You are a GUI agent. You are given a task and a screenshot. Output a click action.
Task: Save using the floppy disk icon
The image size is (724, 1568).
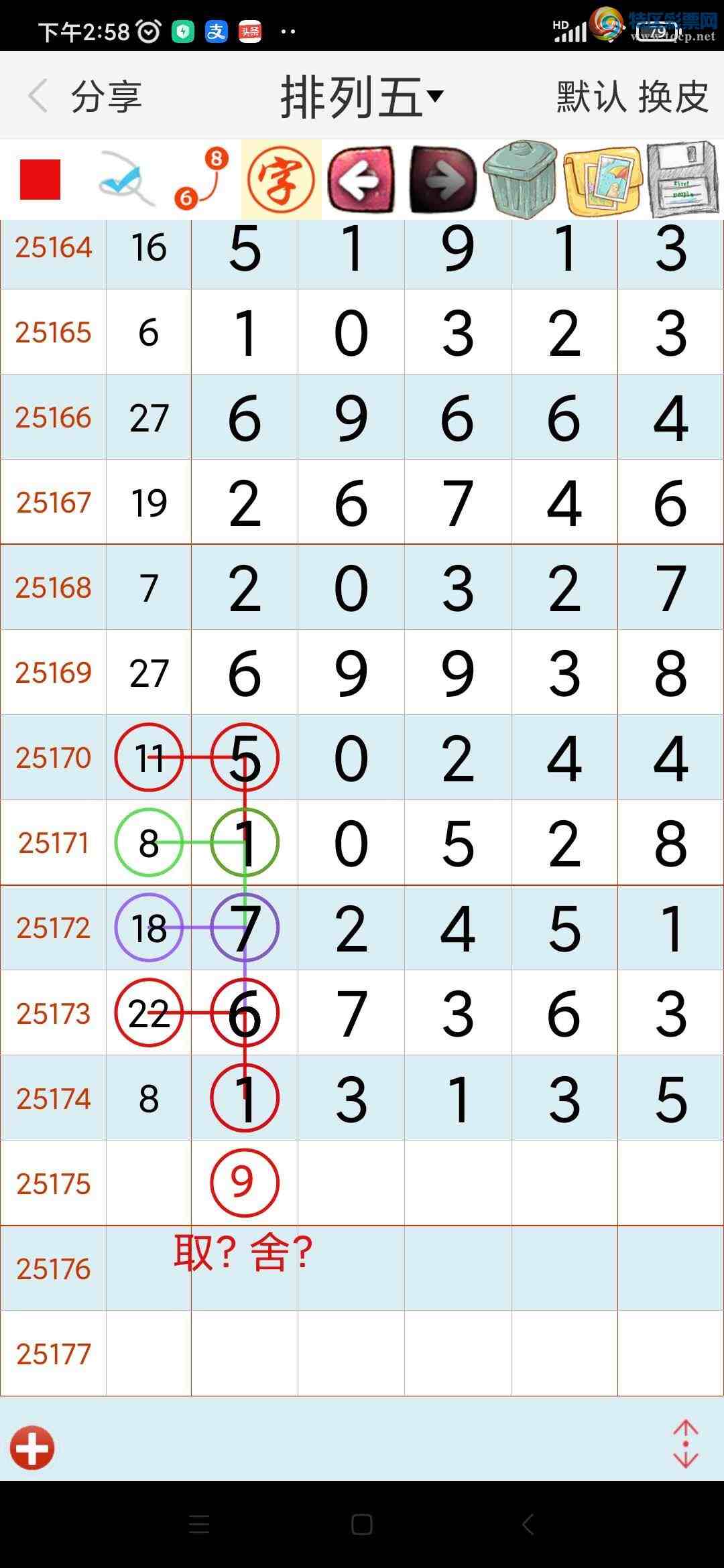[x=683, y=179]
